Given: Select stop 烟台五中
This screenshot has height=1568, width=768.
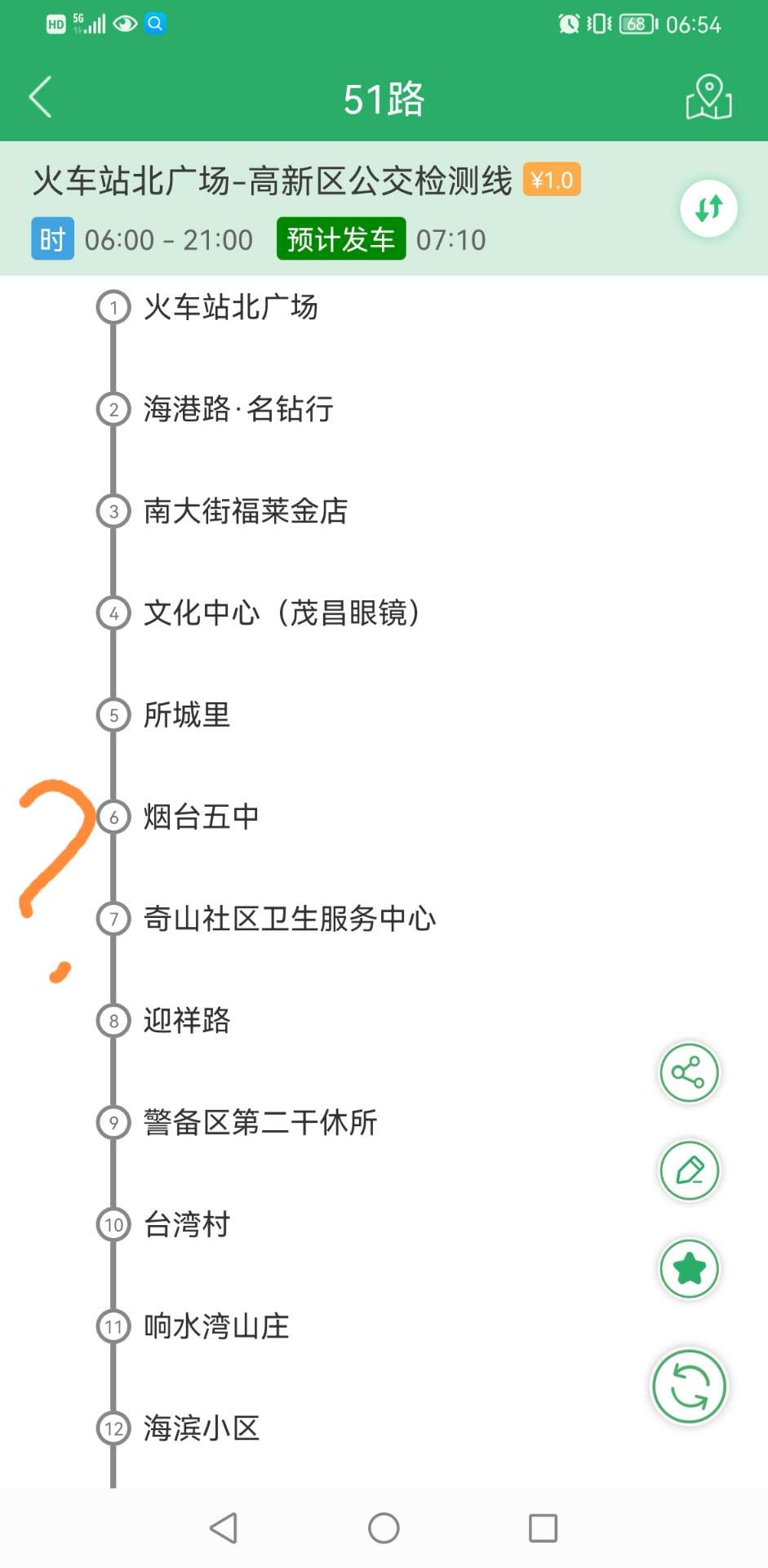Looking at the screenshot, I should (201, 817).
